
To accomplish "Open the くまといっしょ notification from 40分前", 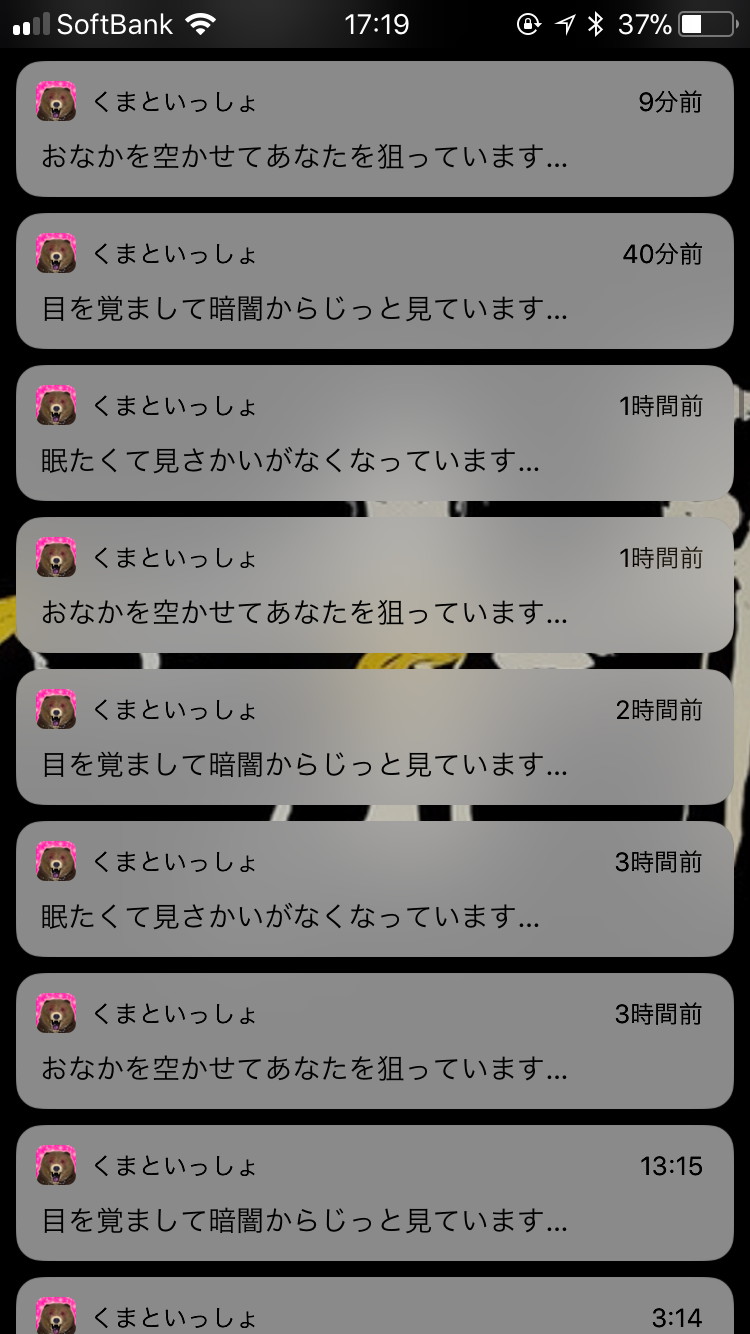I will pos(375,281).
